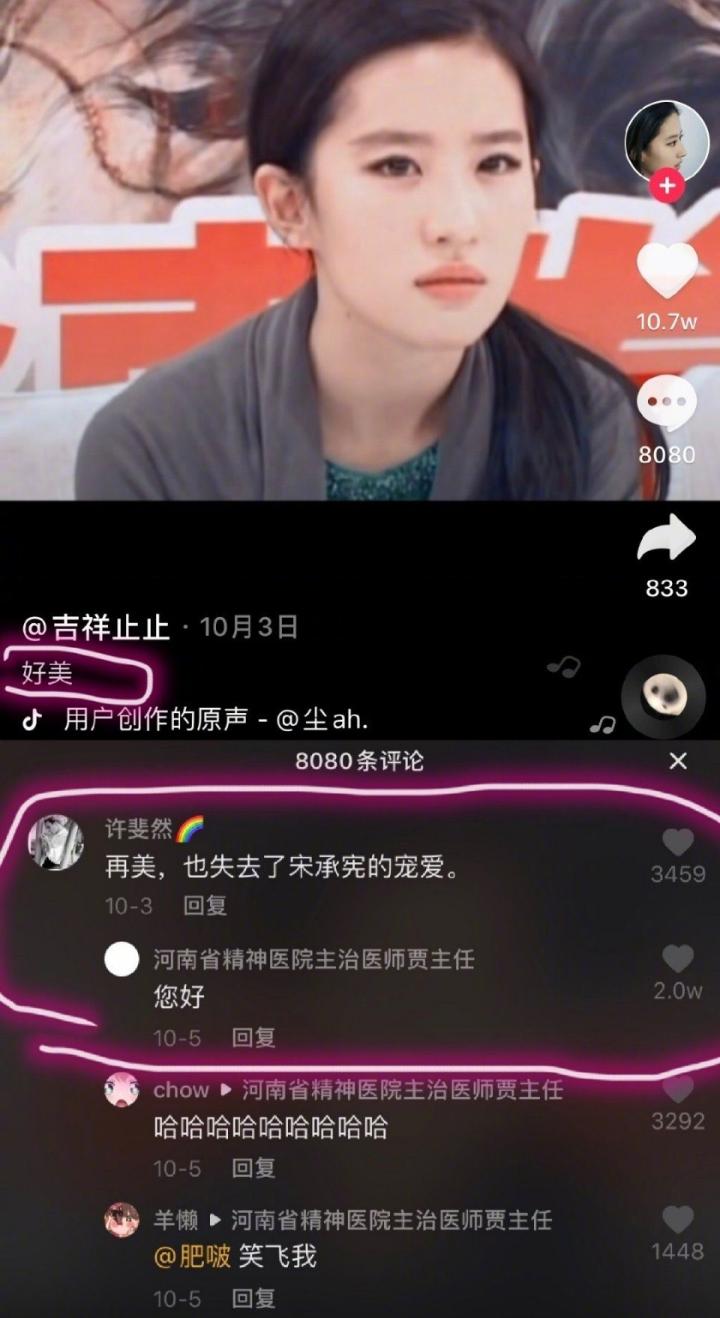
Task: Reply to chow's comment
Action: pos(254,1168)
